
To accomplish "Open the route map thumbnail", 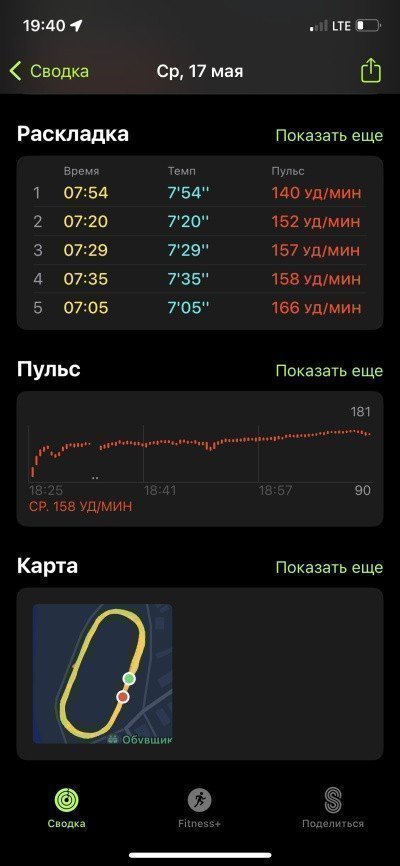I will pos(102,674).
